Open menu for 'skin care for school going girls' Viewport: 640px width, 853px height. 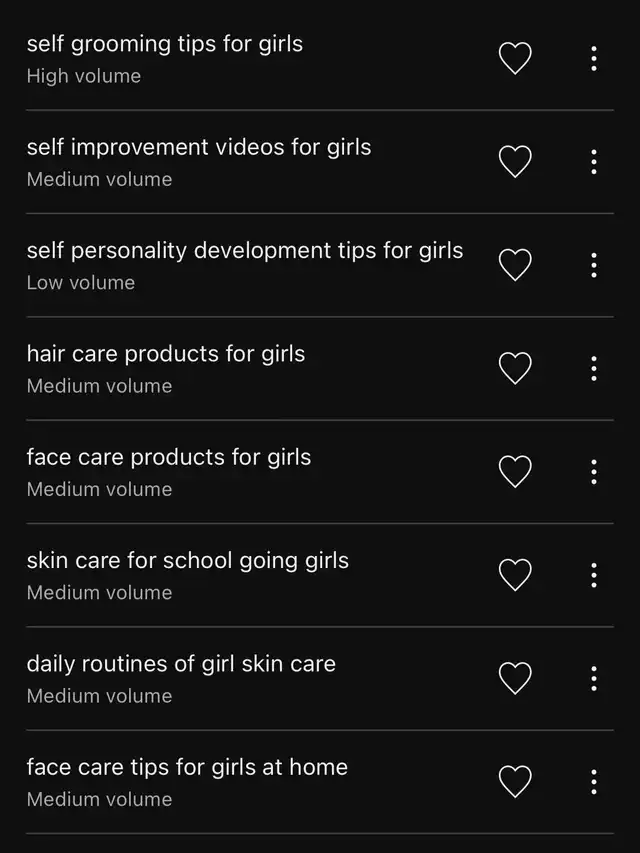(594, 575)
